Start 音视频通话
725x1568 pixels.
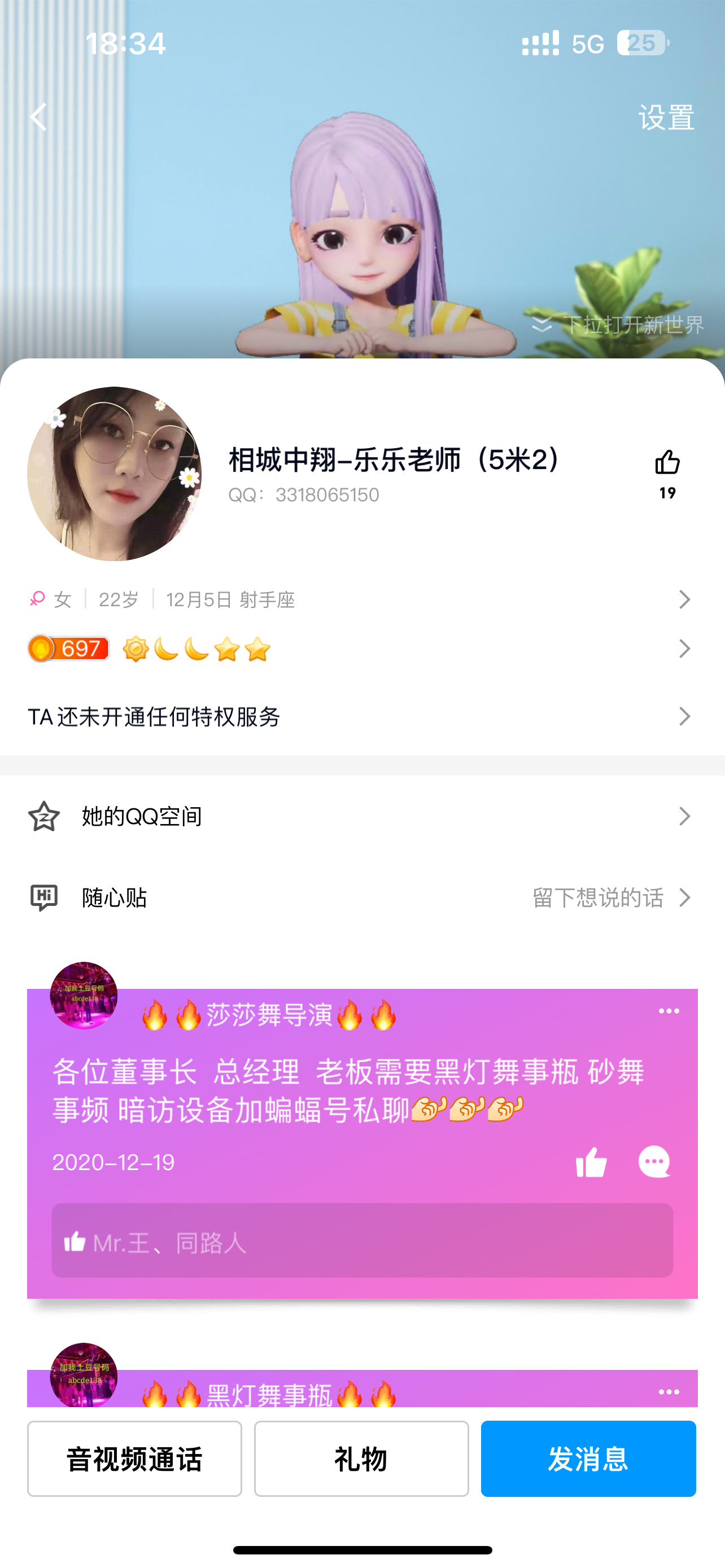[134, 1458]
